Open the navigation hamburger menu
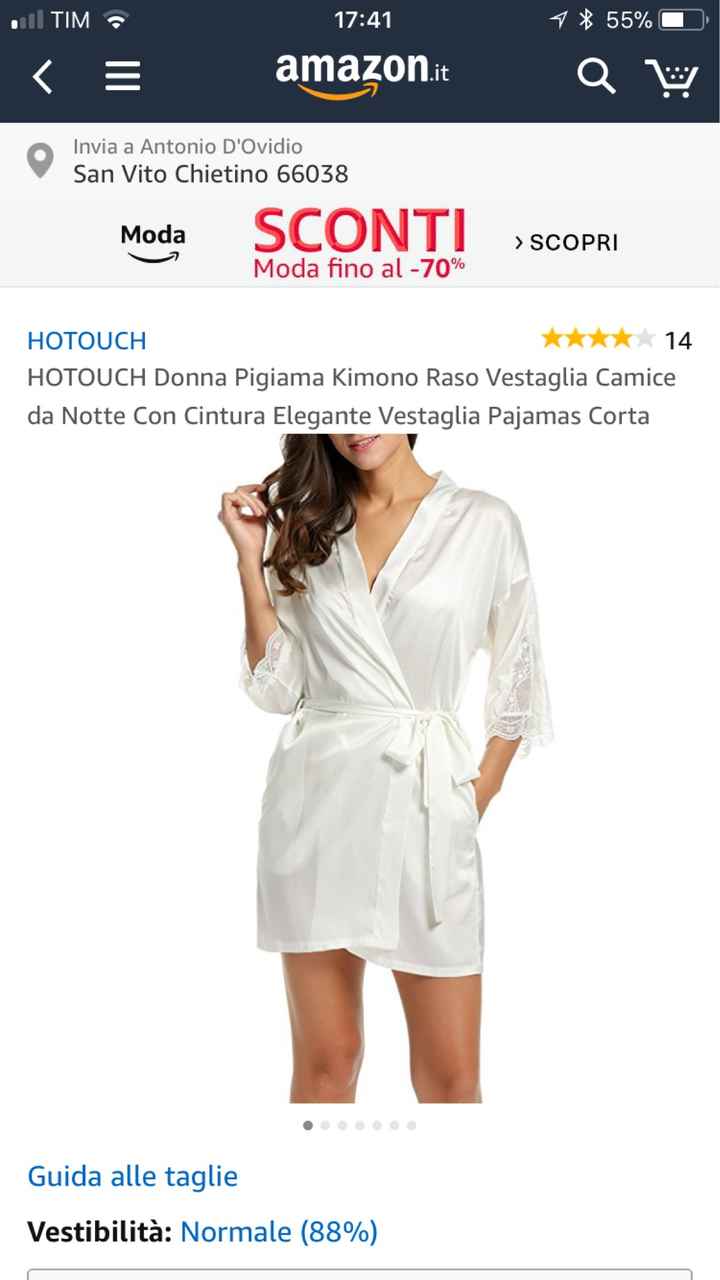This screenshot has height=1280, width=720. (x=122, y=76)
